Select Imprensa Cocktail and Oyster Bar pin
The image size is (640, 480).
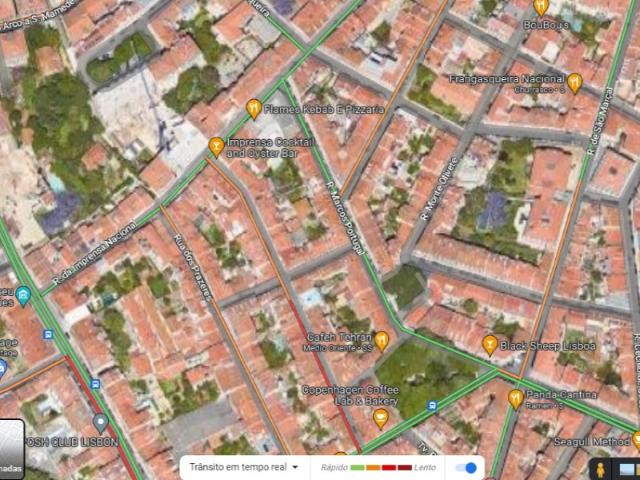(216, 147)
